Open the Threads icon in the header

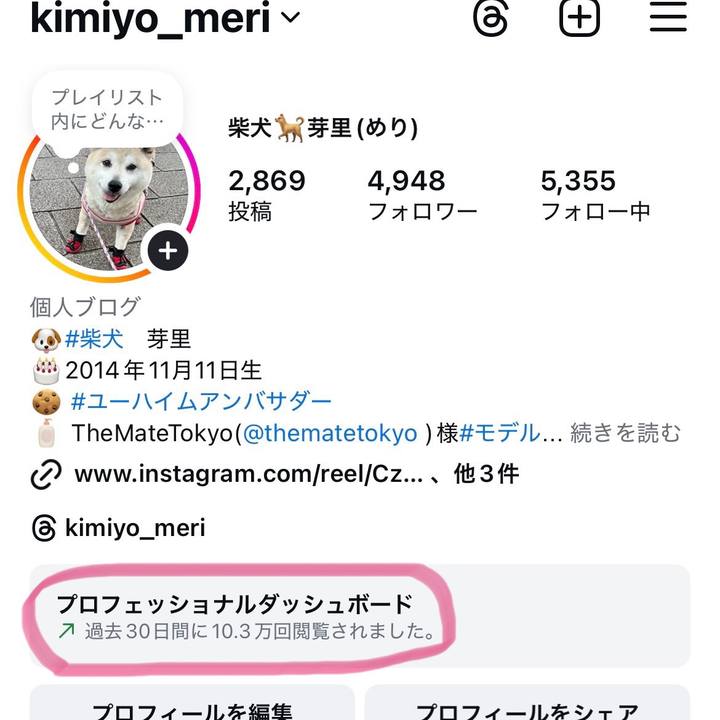click(x=491, y=17)
